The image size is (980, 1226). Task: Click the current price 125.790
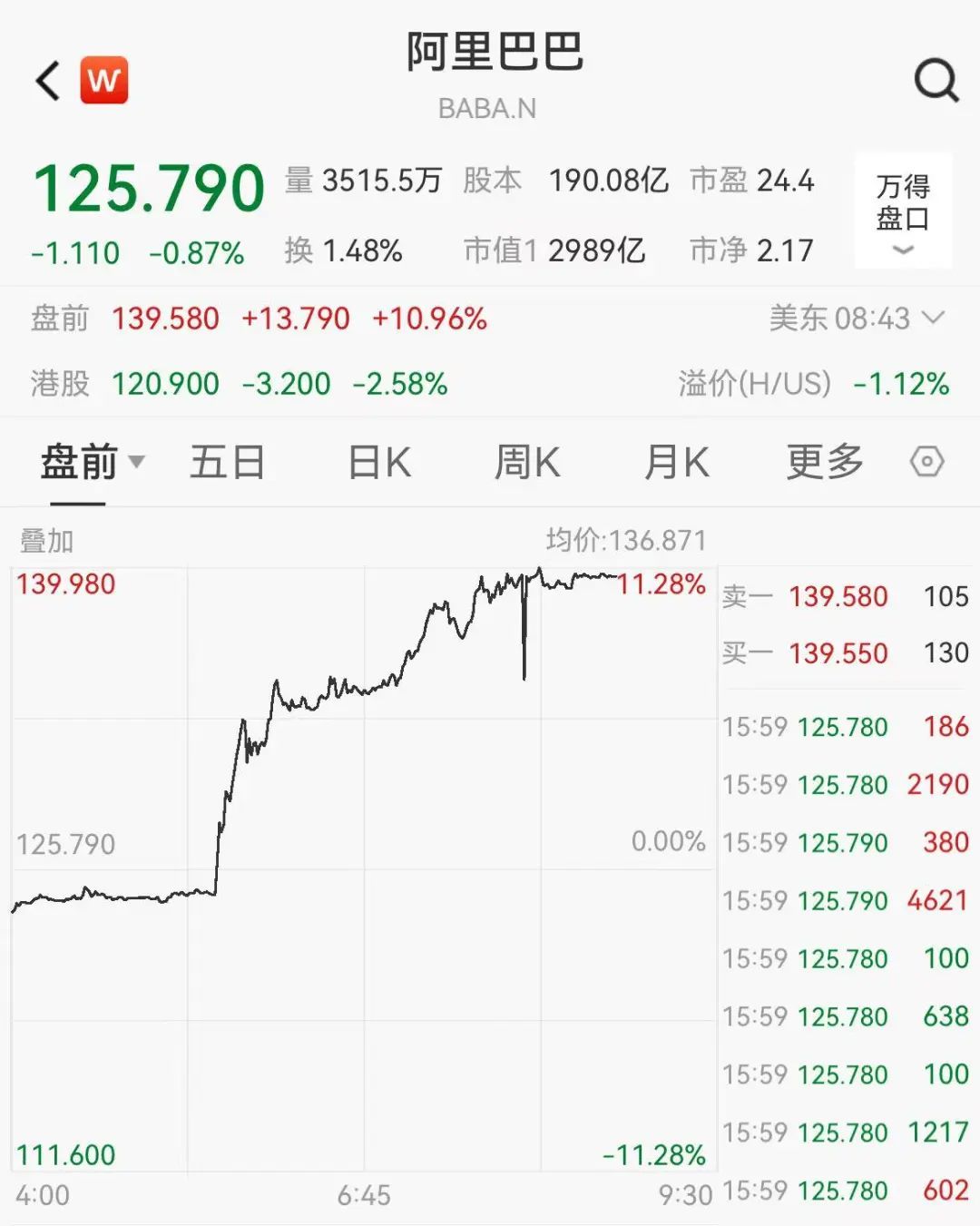tap(148, 186)
